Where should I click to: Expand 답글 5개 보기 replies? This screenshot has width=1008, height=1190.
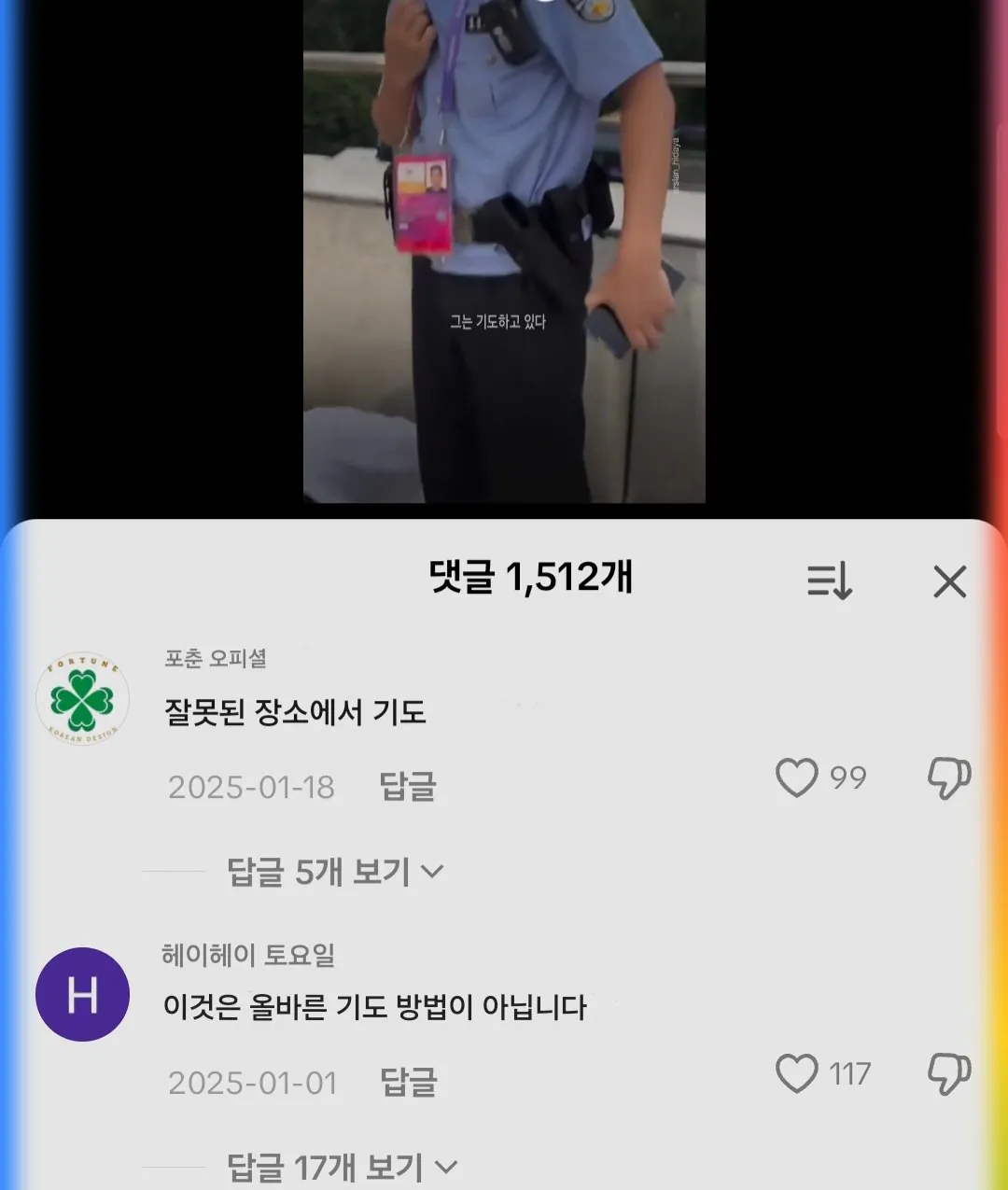pos(334,872)
